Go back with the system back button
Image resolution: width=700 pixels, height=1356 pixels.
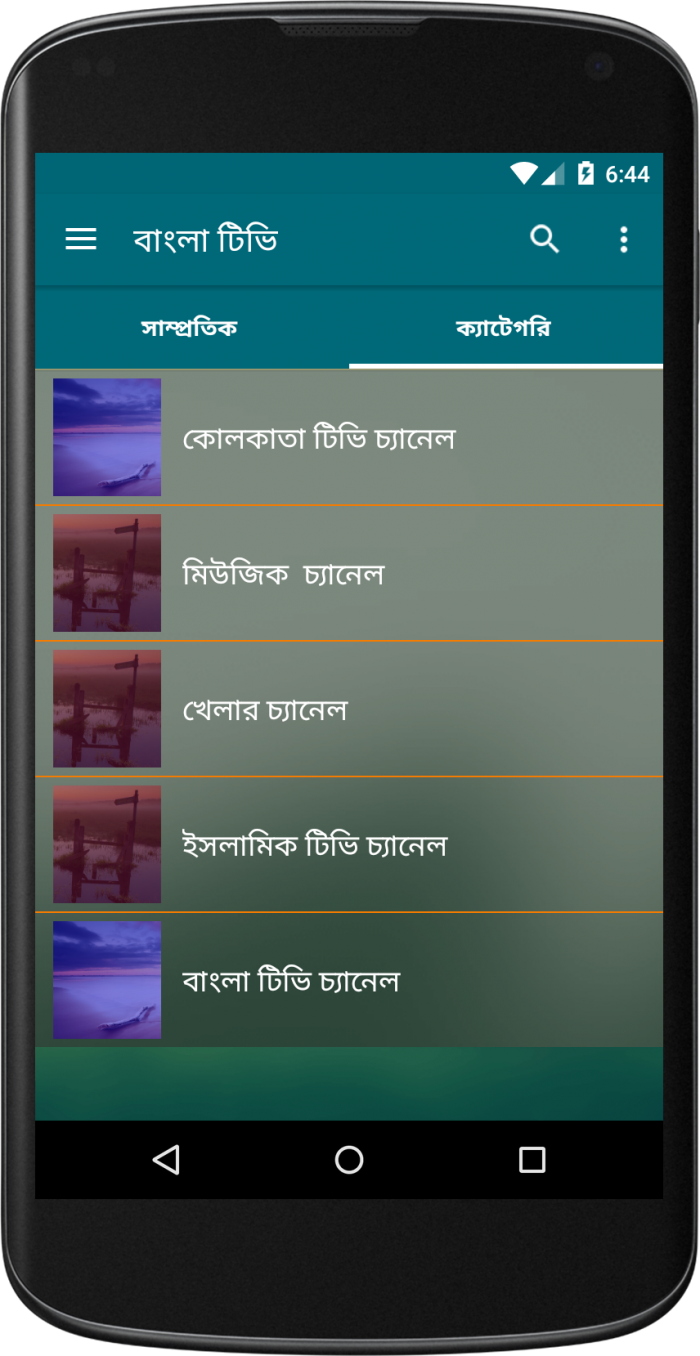click(x=166, y=1160)
